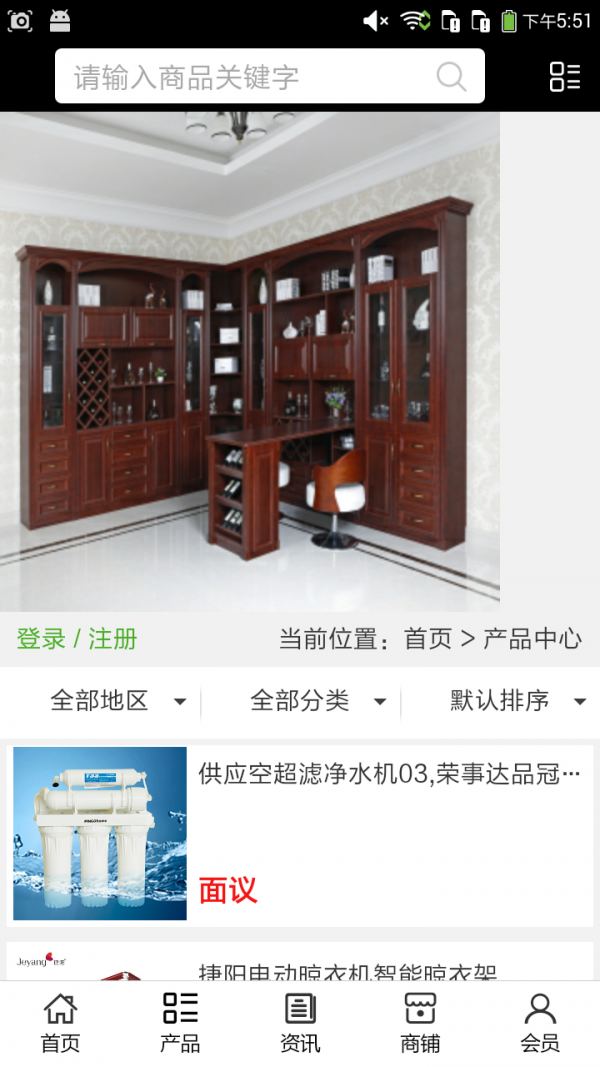This screenshot has width=600, height=1067.
Task: Expand the 全部地区 dropdown
Action: coord(118,701)
